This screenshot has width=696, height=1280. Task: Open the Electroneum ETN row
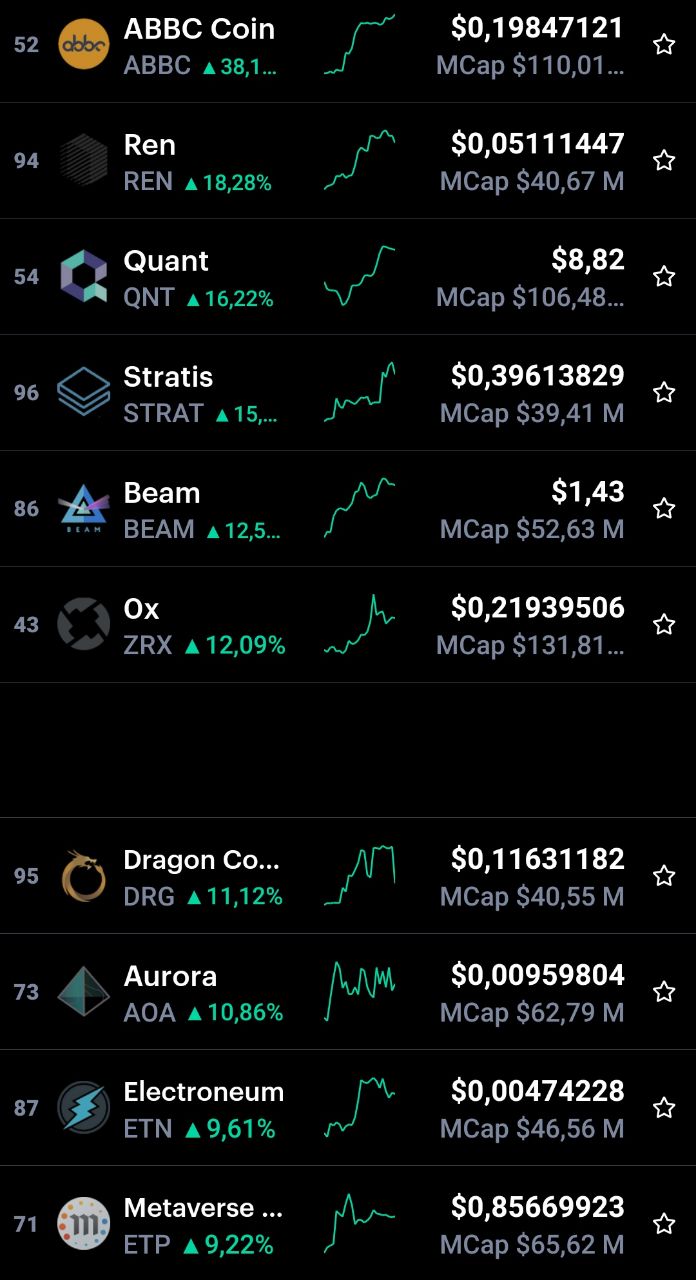348,1108
